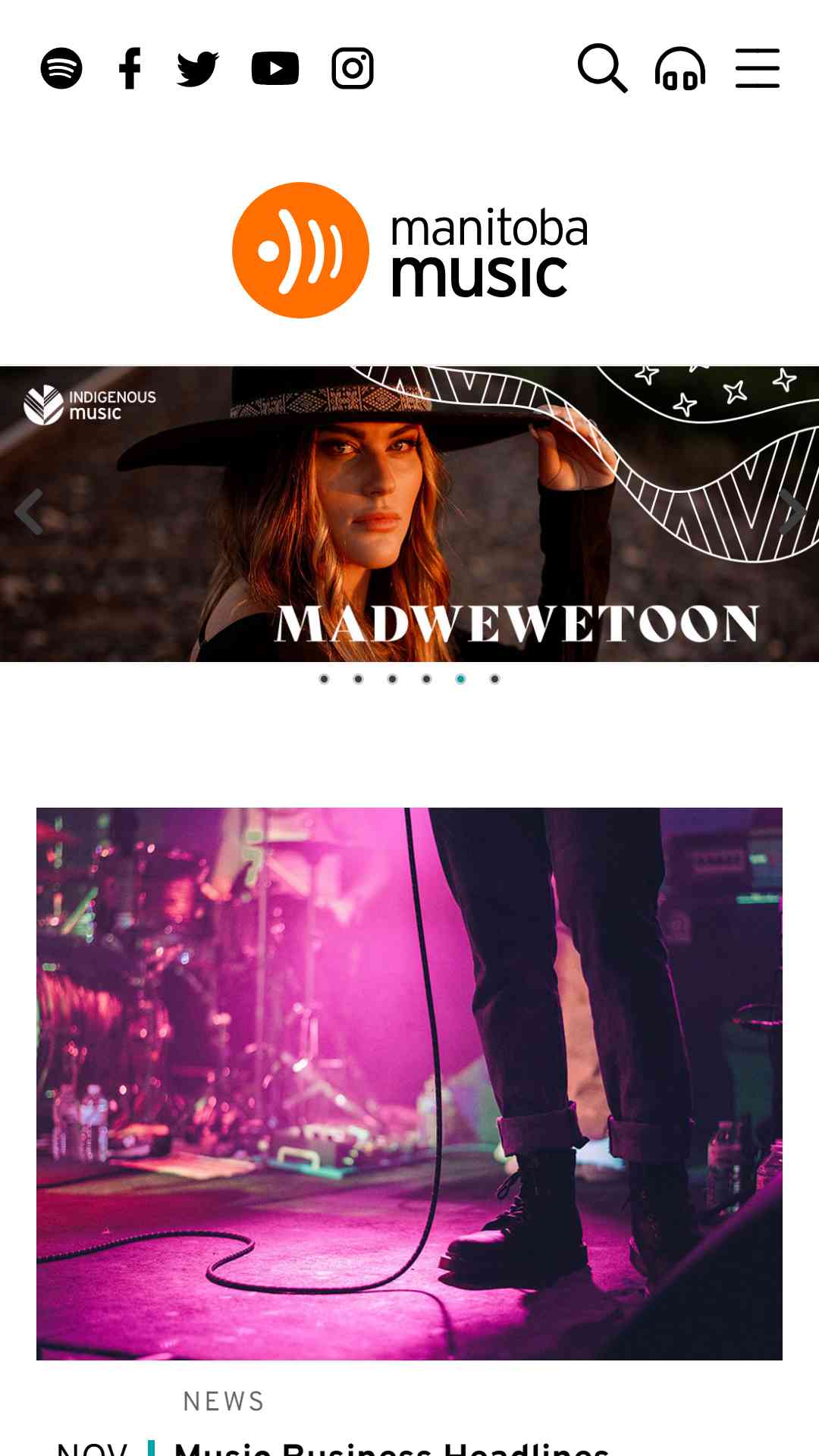Visit the Facebook page link
This screenshot has height=1456, width=819.
[x=130, y=68]
